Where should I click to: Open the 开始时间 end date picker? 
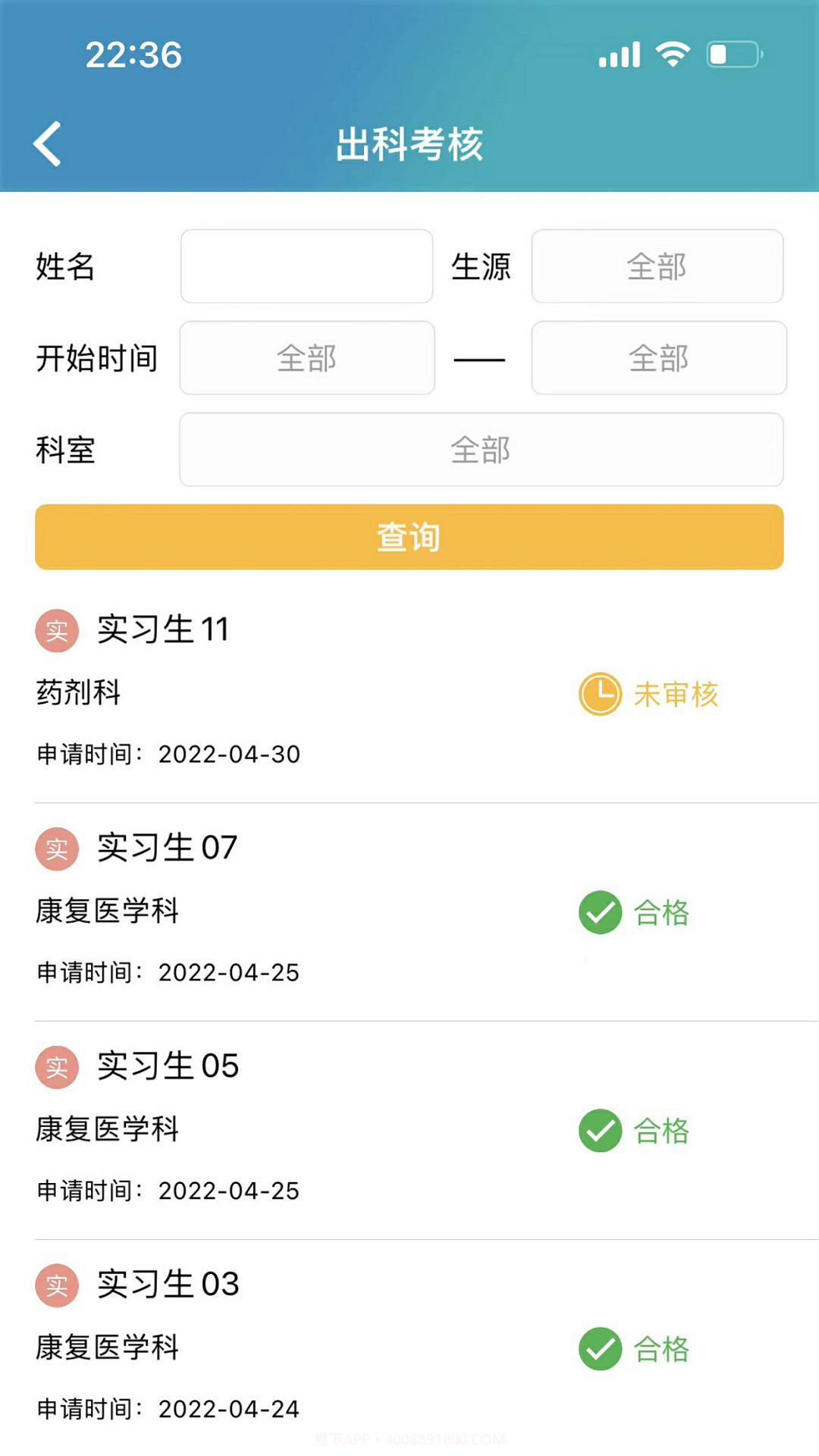tap(658, 358)
